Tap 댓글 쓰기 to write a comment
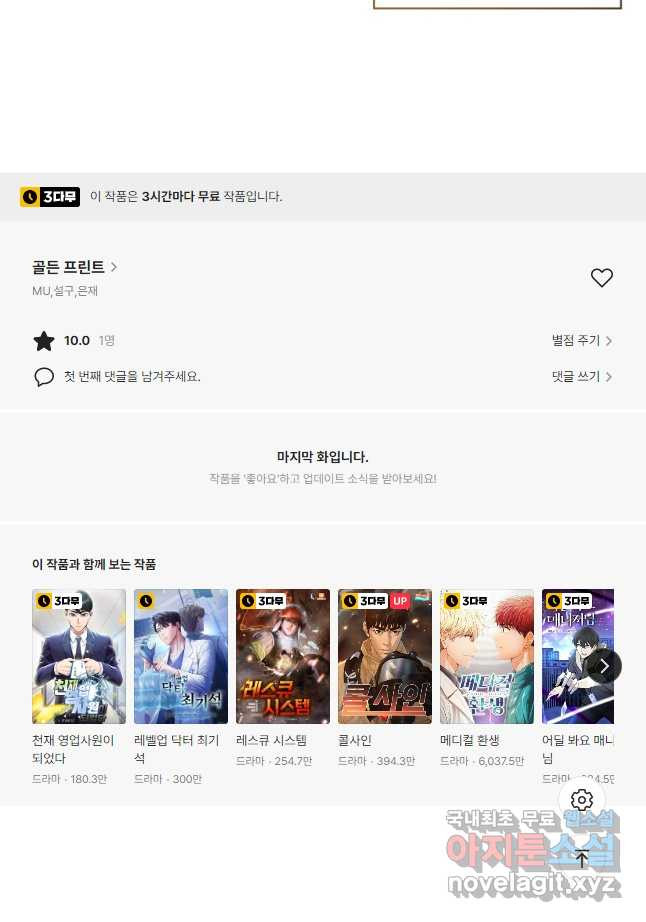646x922 pixels. coord(582,377)
